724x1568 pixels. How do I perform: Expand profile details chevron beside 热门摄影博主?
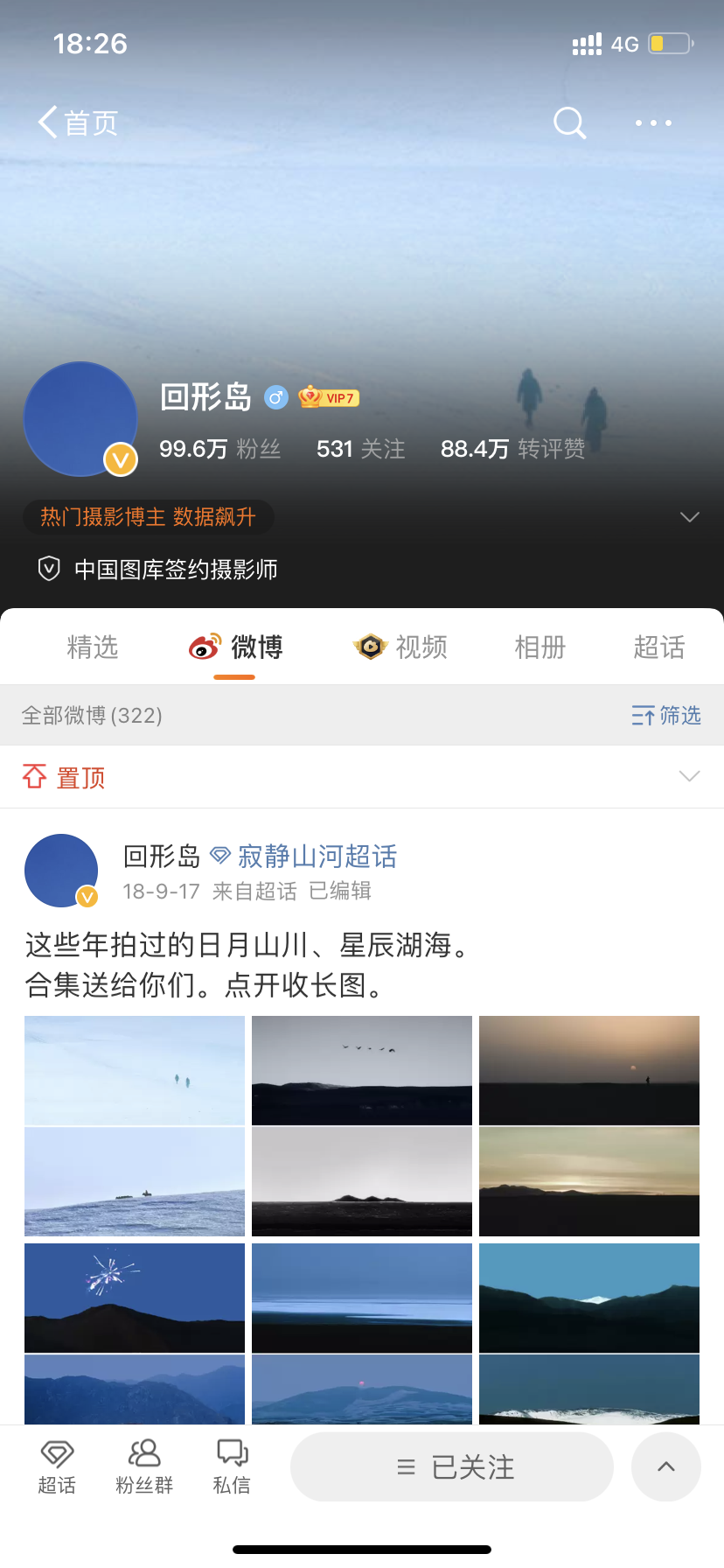point(689,517)
